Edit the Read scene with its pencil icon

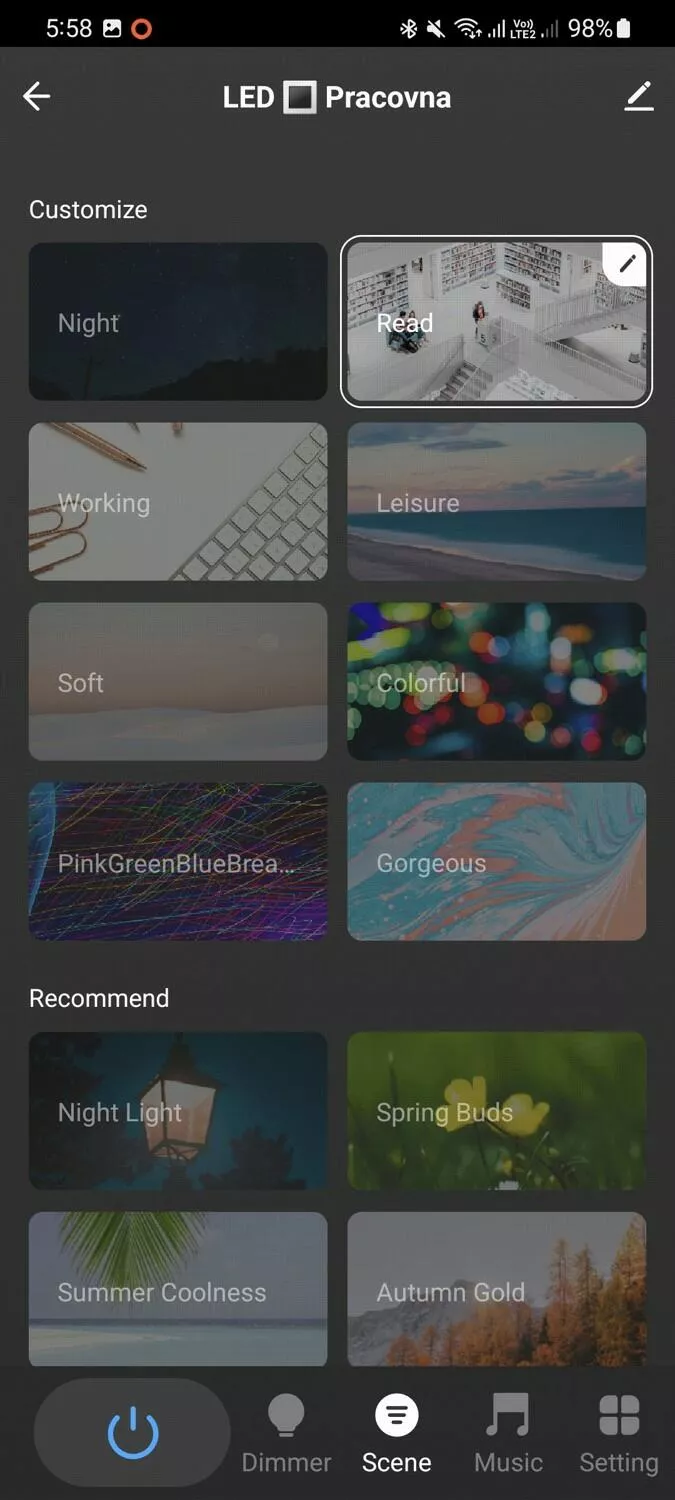[x=627, y=264]
